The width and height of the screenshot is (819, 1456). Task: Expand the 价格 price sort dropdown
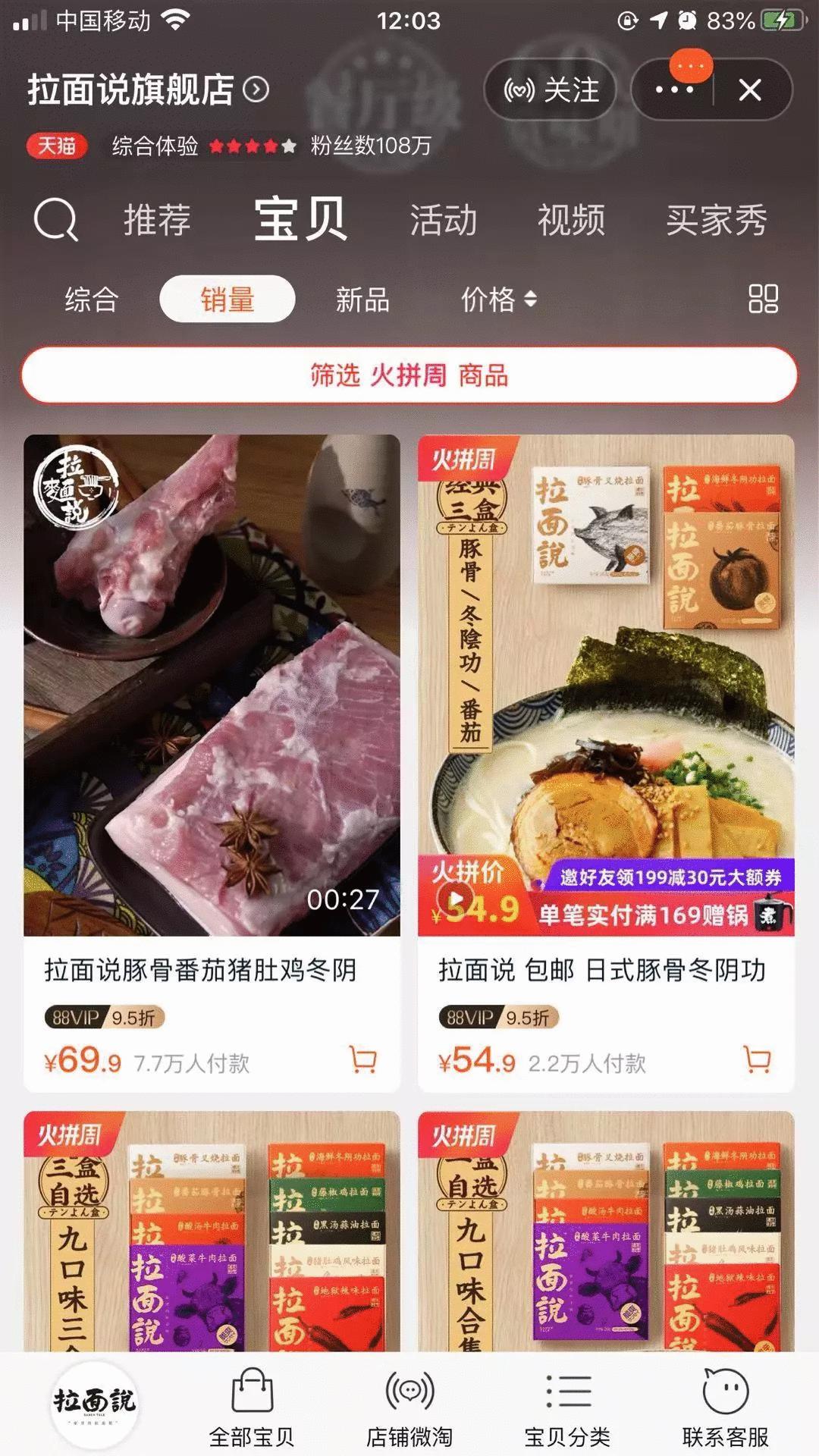pyautogui.click(x=500, y=300)
